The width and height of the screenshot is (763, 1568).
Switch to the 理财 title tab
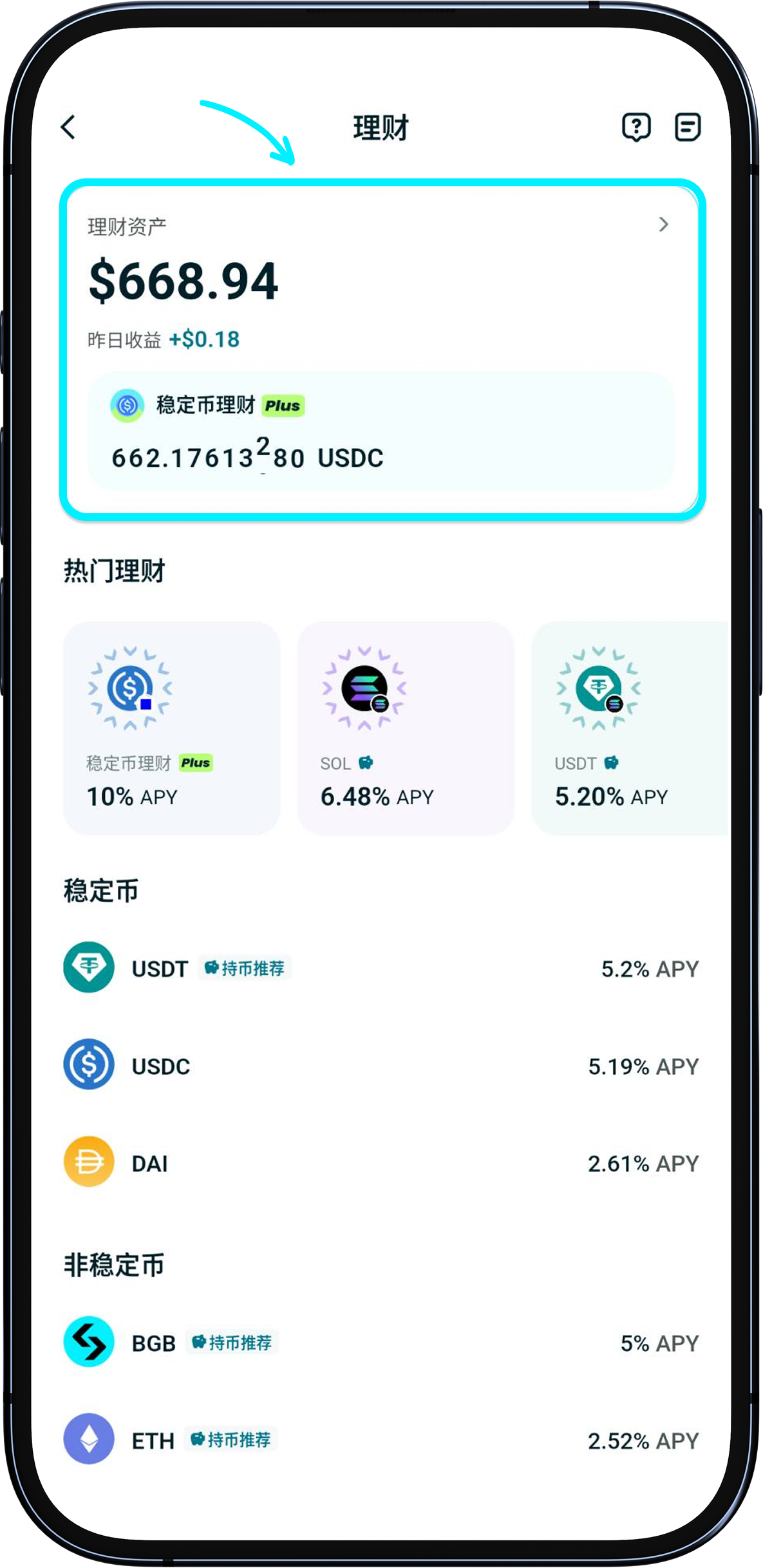click(381, 128)
